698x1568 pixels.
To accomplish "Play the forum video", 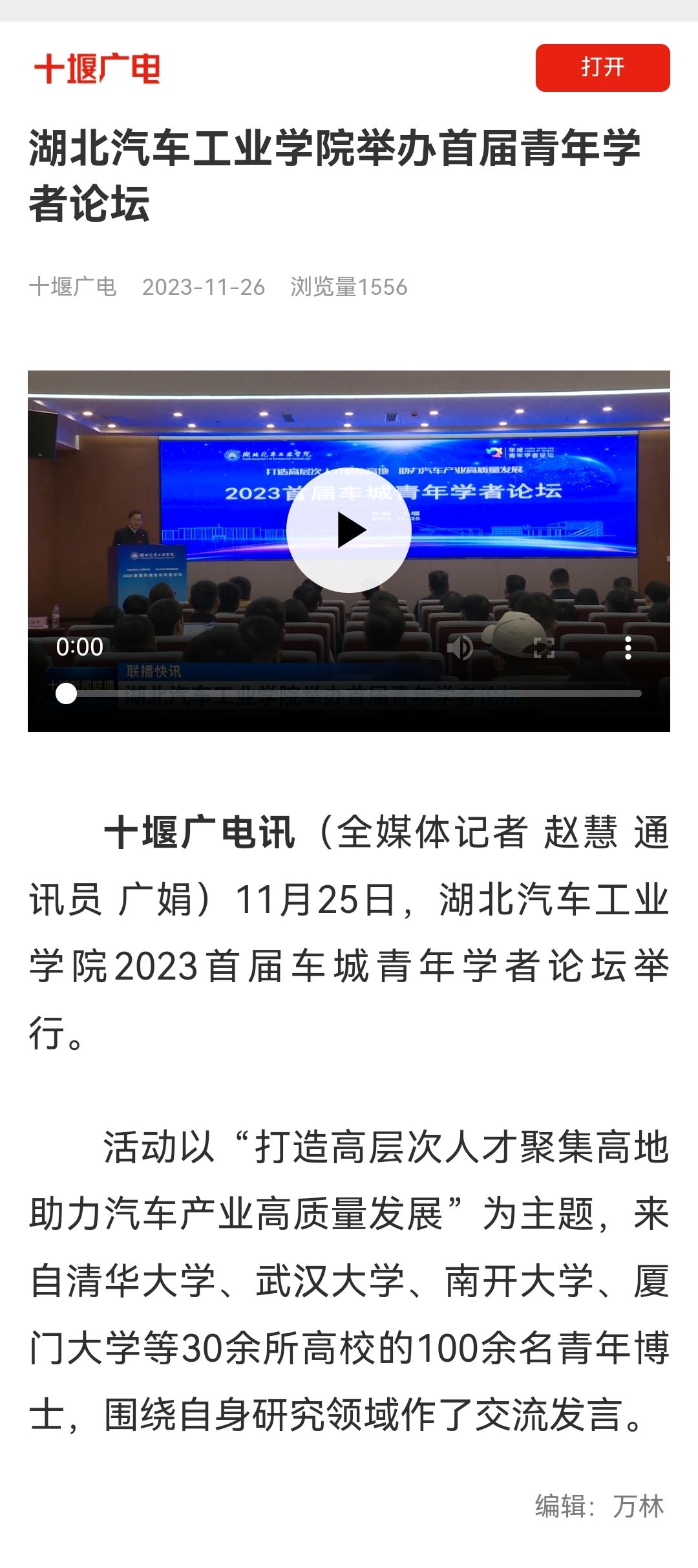I will [349, 530].
